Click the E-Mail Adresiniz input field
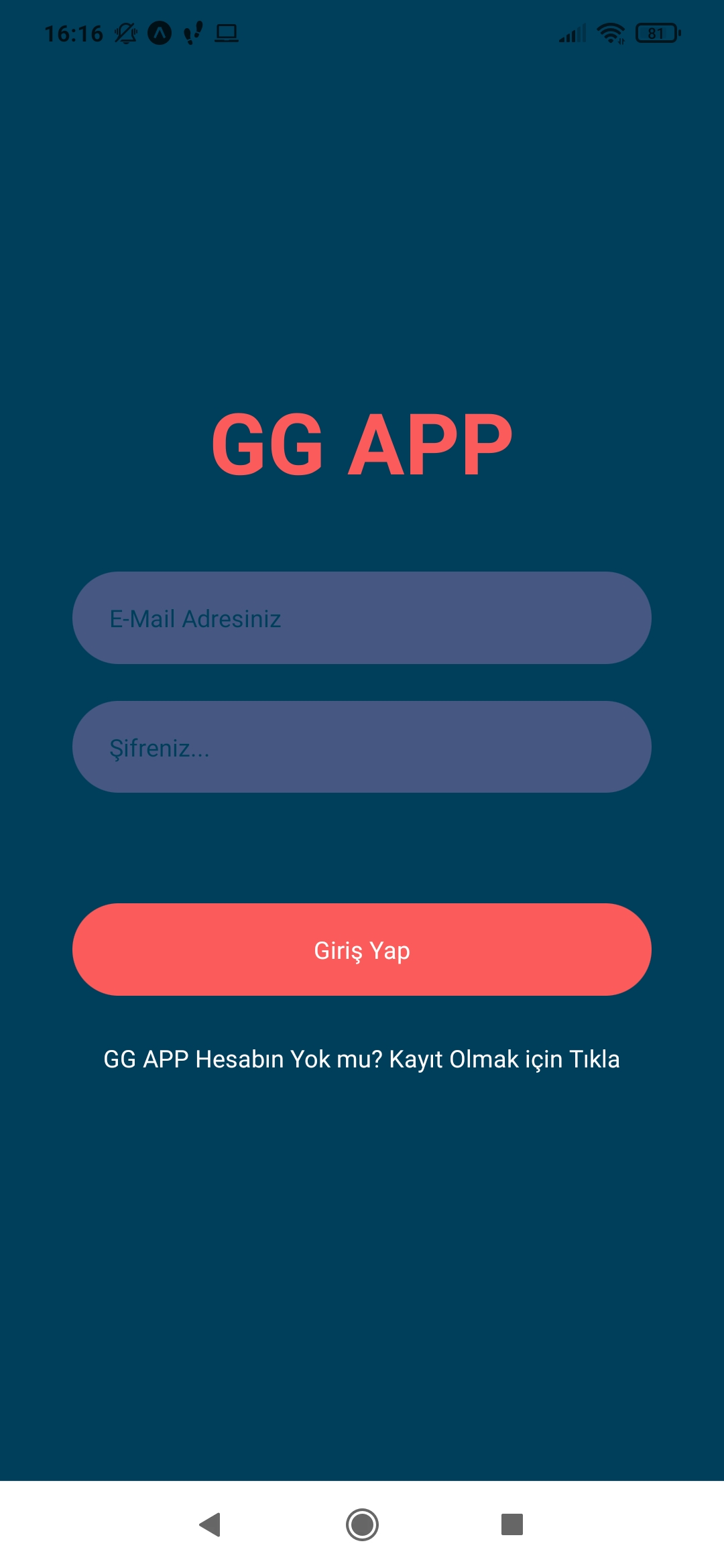The image size is (724, 1568). [x=362, y=618]
